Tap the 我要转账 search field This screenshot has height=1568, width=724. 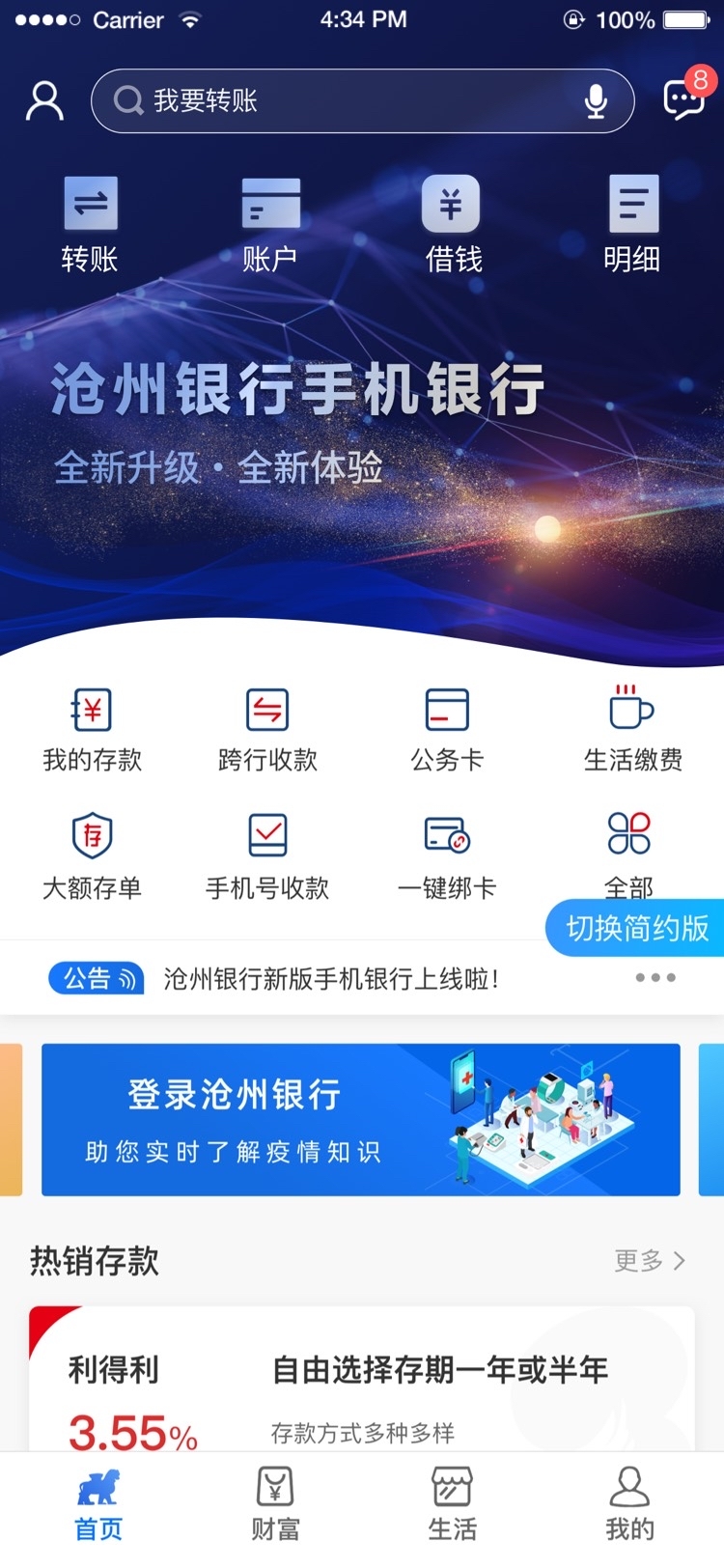pos(348,100)
